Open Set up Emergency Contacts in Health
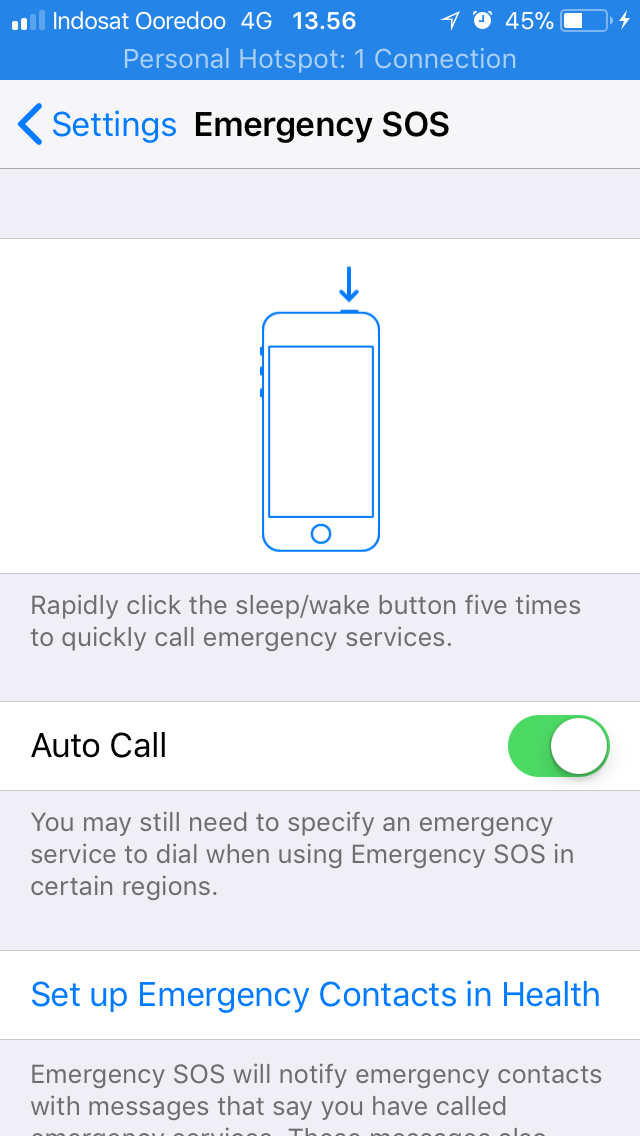640x1136 pixels. 315,995
